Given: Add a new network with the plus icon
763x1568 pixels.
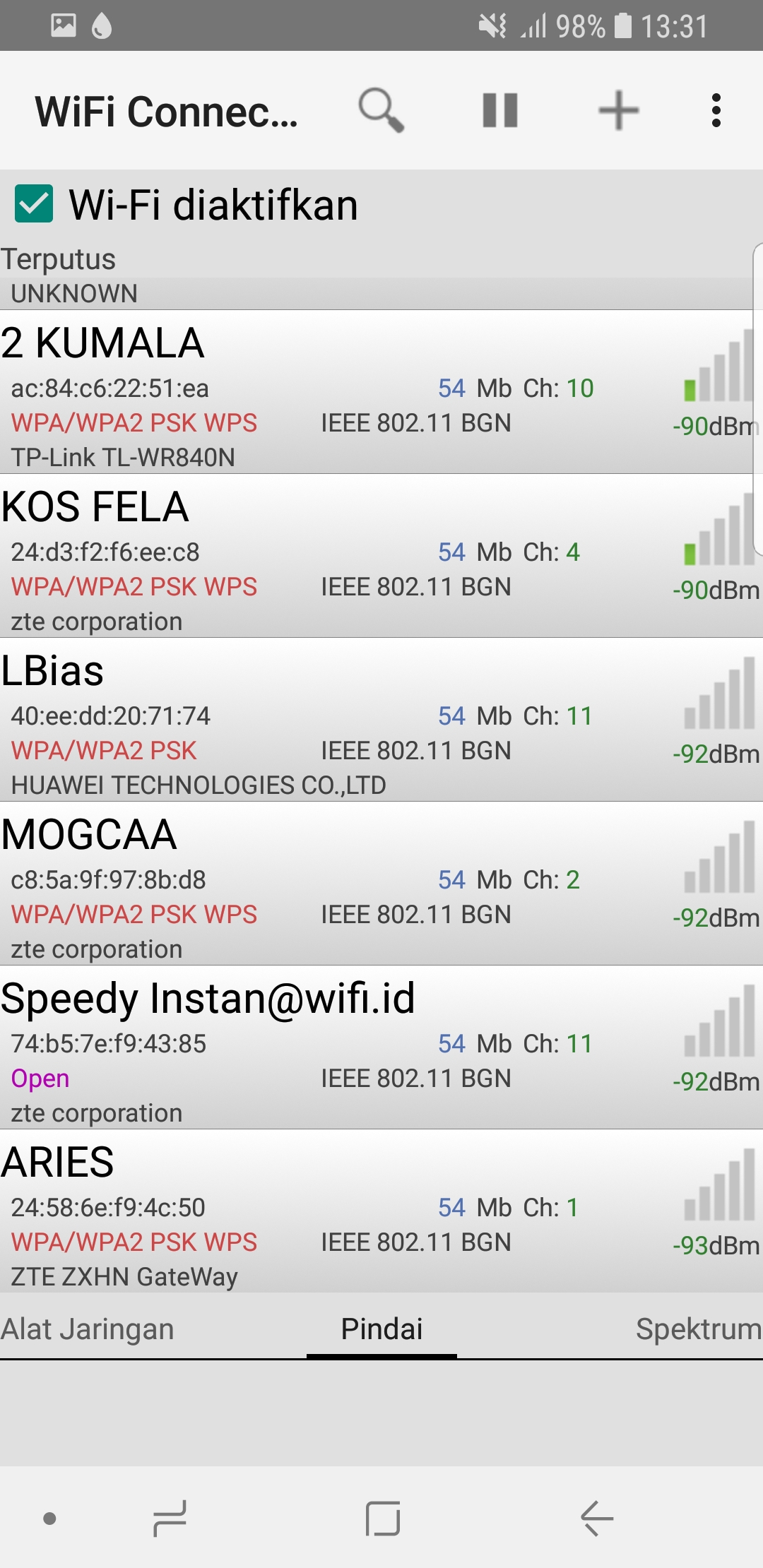Looking at the screenshot, I should pyautogui.click(x=618, y=110).
